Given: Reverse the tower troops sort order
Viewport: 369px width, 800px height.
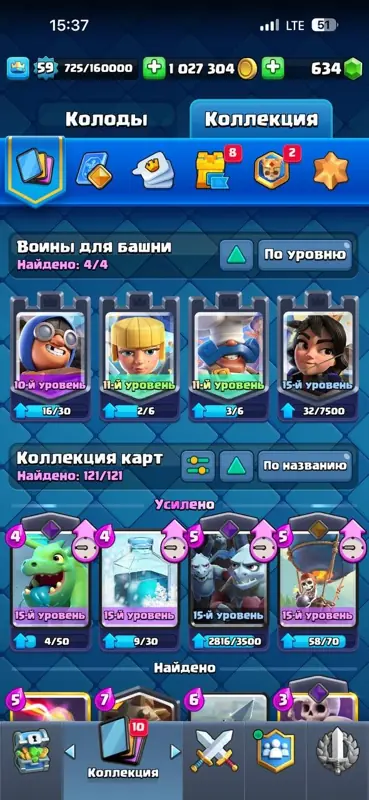Looking at the screenshot, I should pos(236,255).
